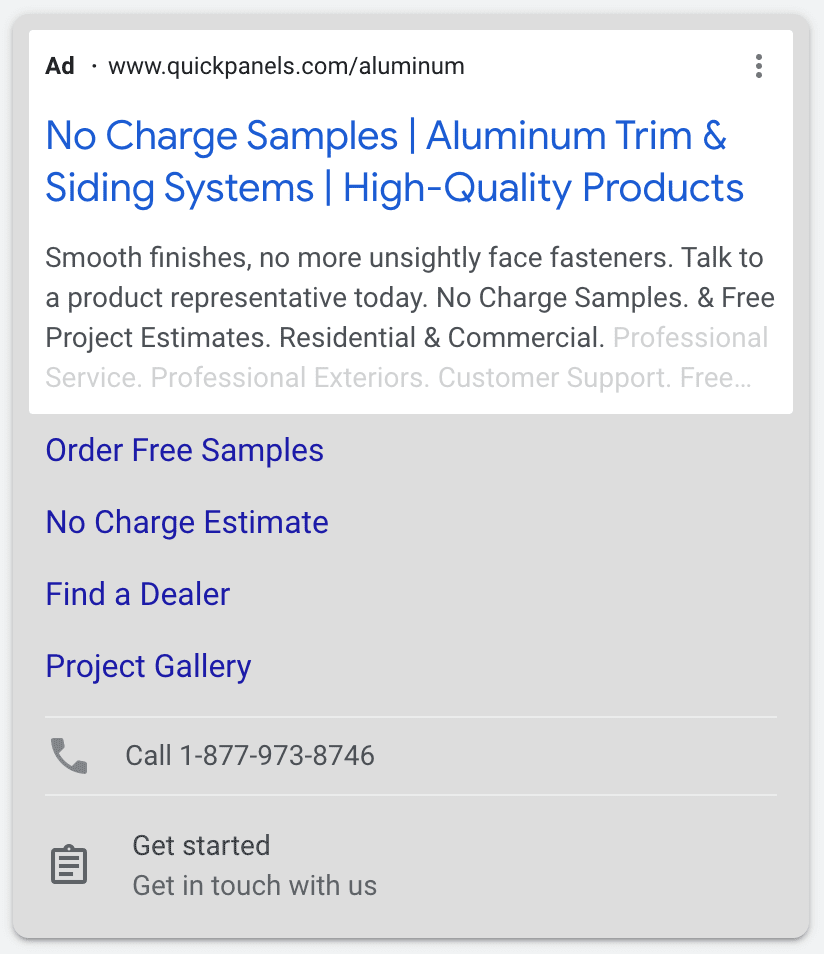Screen dimensions: 824x954
Task: Open the No Charge Samples ad headline
Action: [x=394, y=162]
